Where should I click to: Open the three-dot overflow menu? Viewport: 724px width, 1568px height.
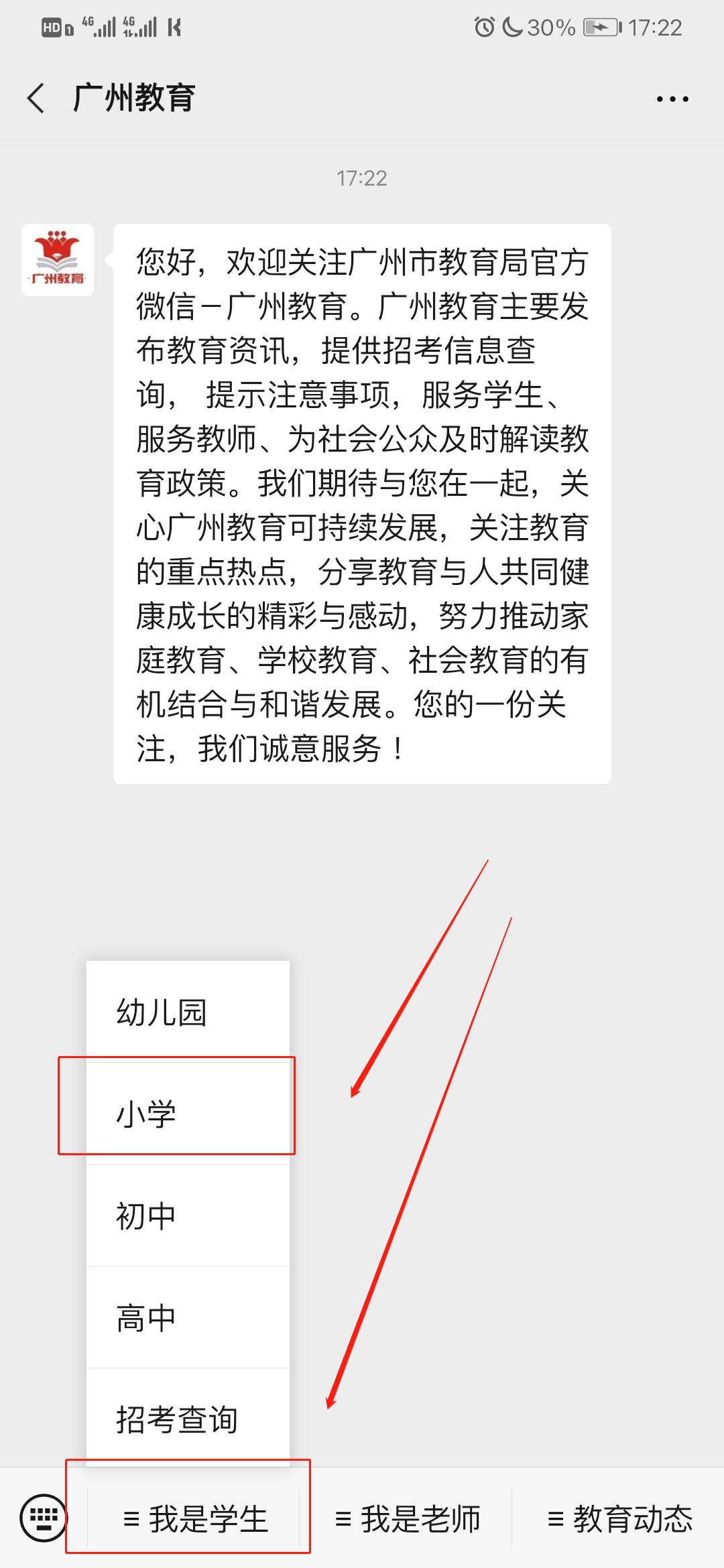[672, 99]
